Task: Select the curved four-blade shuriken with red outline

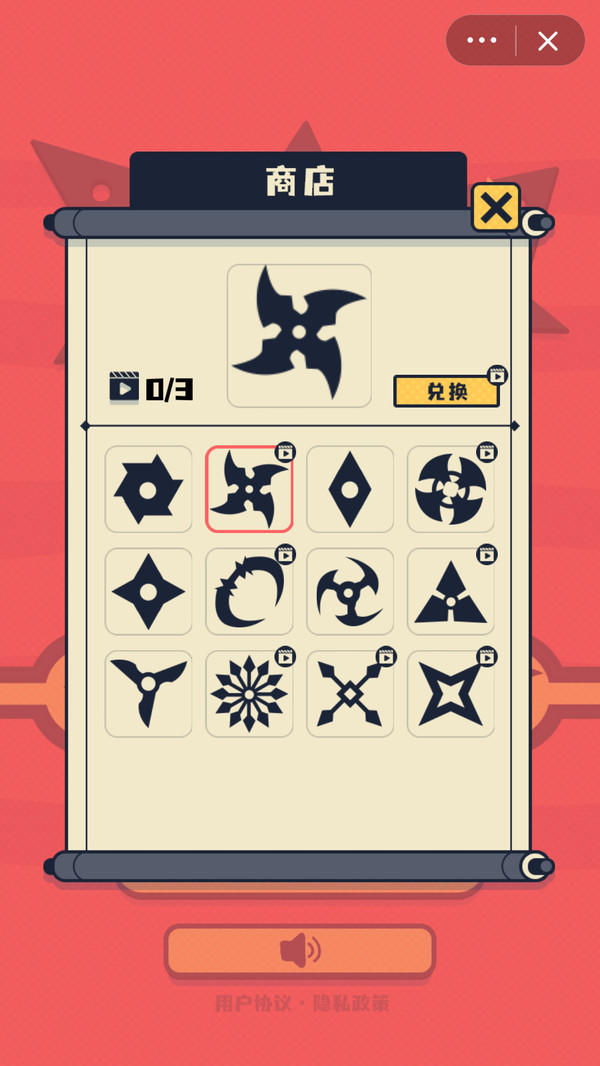Action: (x=249, y=489)
